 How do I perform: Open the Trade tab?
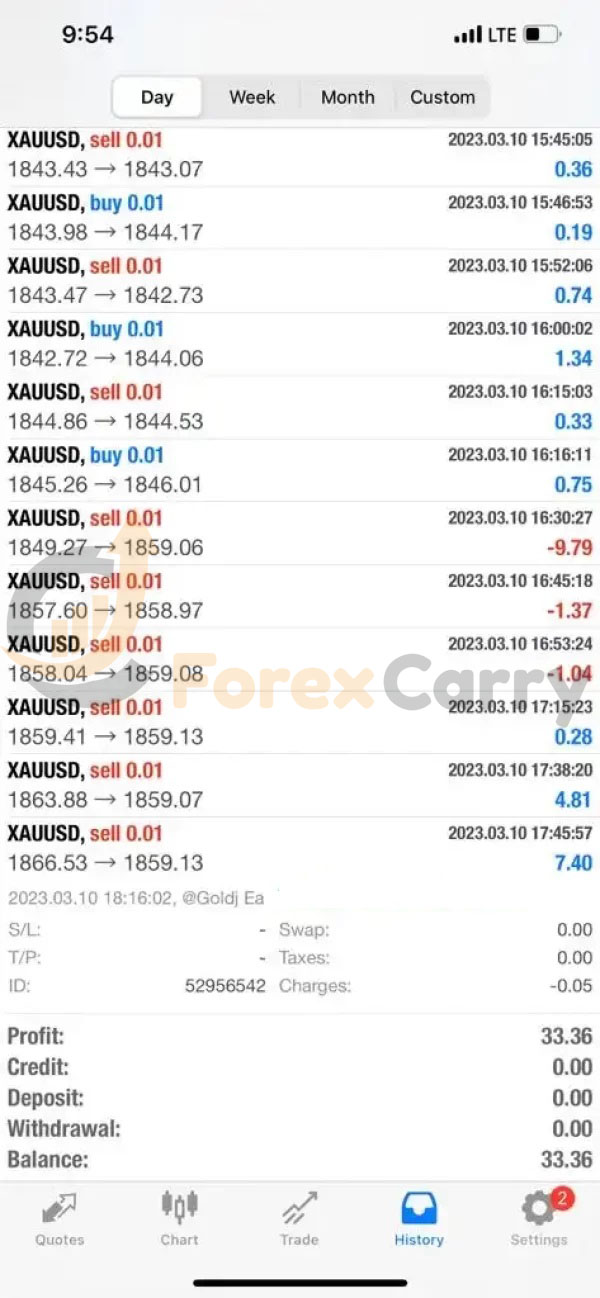click(299, 1219)
